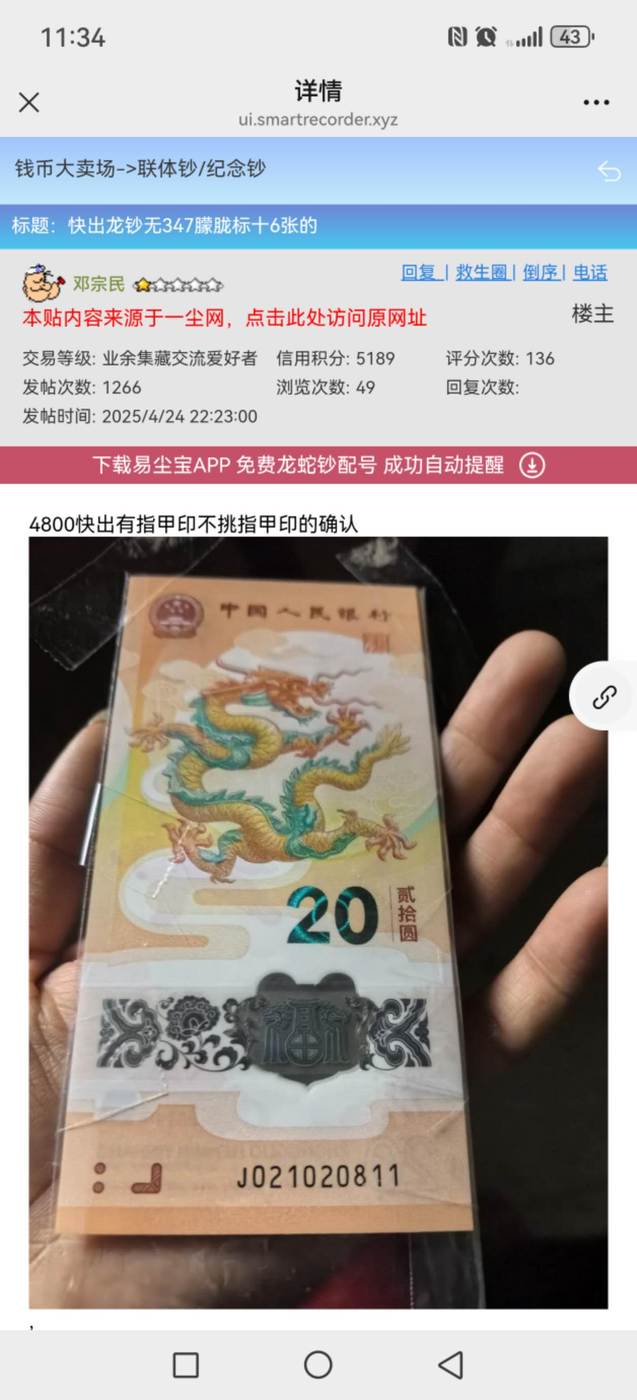Viewport: 637px width, 1400px height.
Task: Tap the return arrow in breadcrumb bar
Action: coord(609,170)
